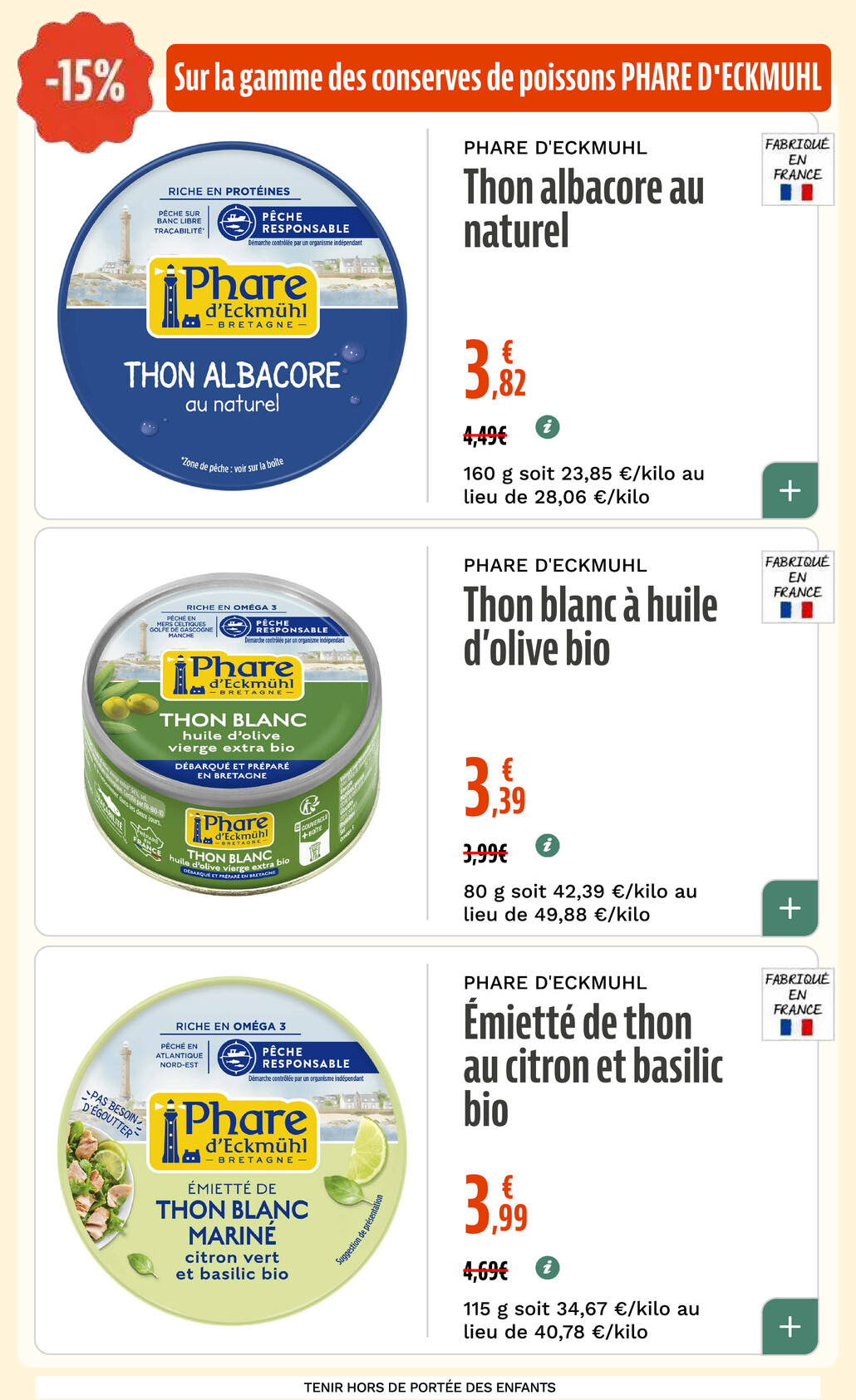This screenshot has width=856, height=1400.
Task: Show price info for Thon albacore au naturel
Action: tap(547, 427)
